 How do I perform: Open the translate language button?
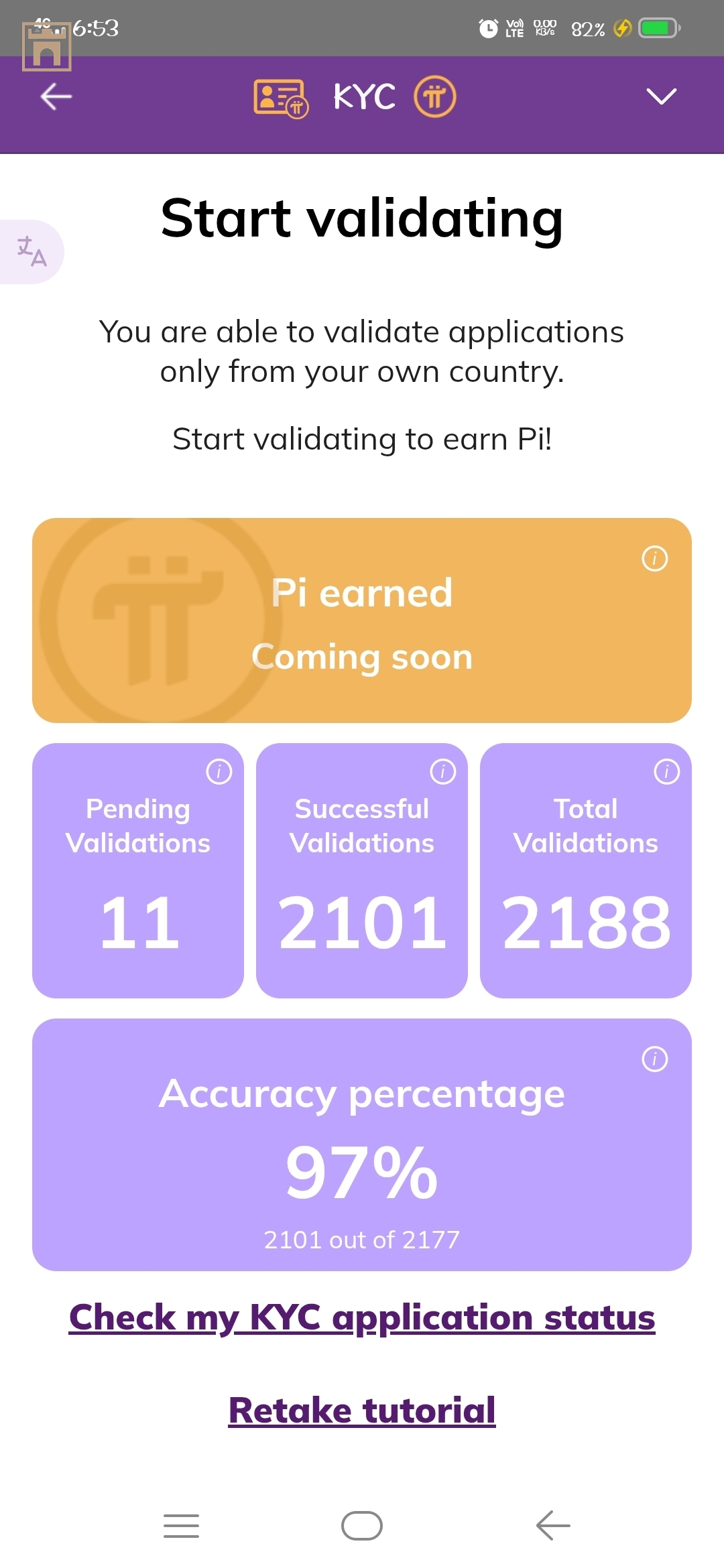pyautogui.click(x=32, y=252)
